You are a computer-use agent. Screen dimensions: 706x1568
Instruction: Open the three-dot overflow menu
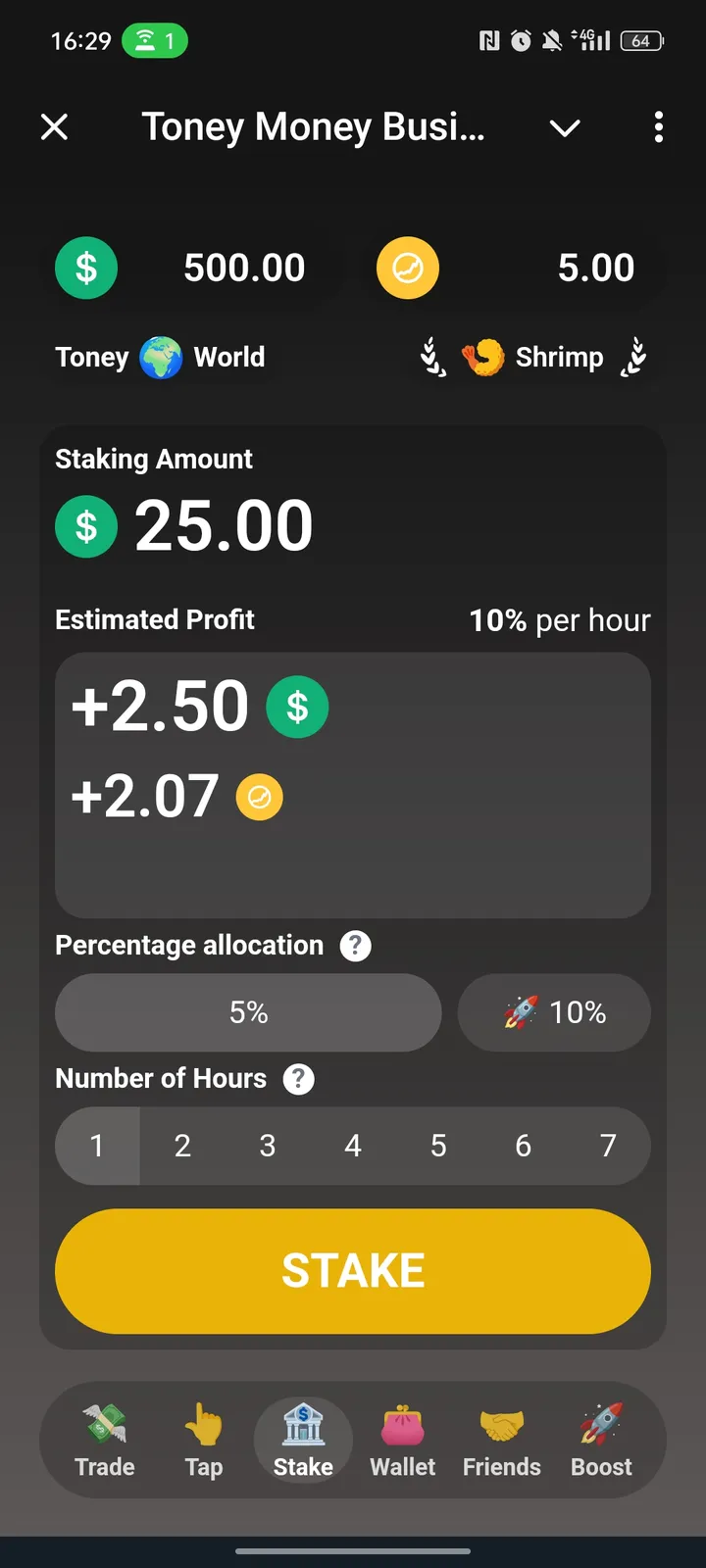tap(658, 127)
